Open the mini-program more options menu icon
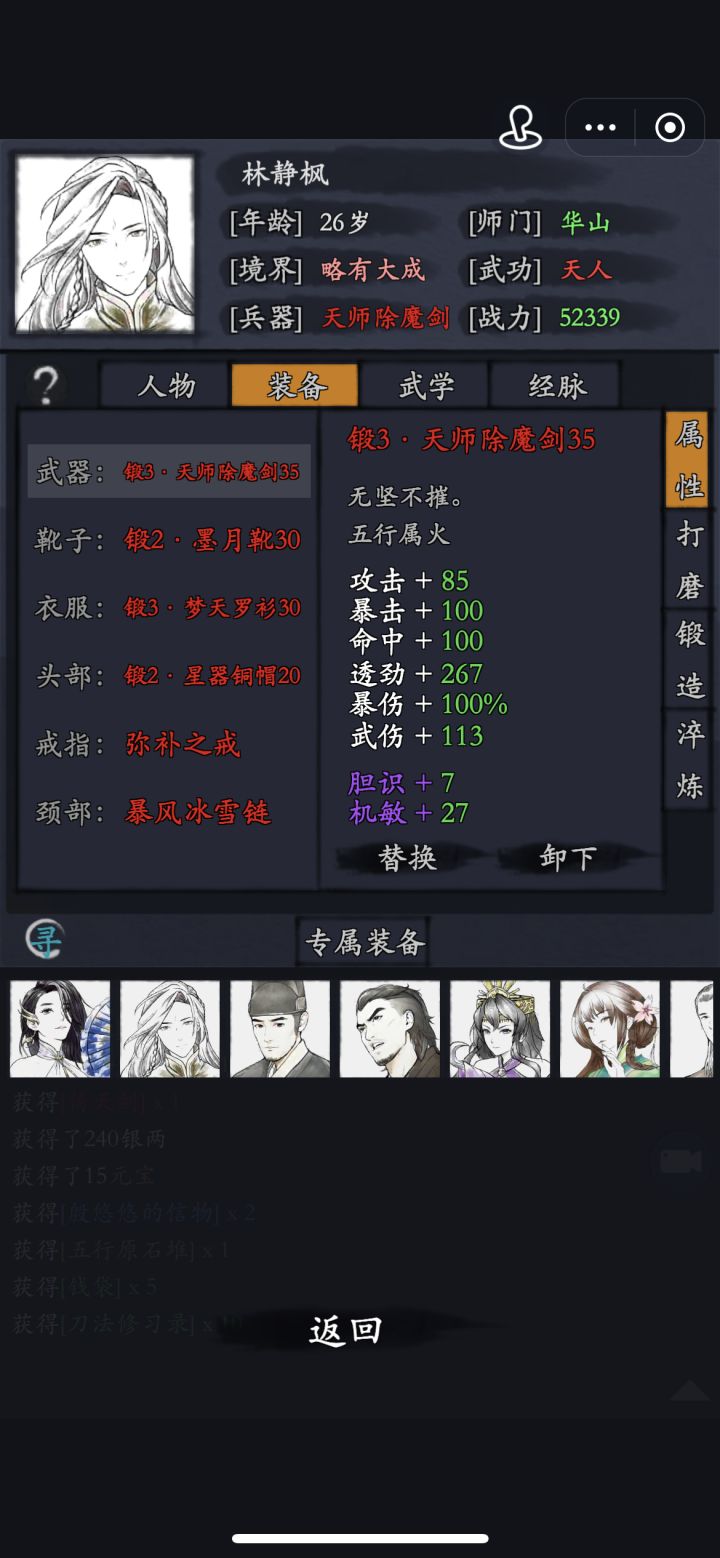 pyautogui.click(x=598, y=126)
